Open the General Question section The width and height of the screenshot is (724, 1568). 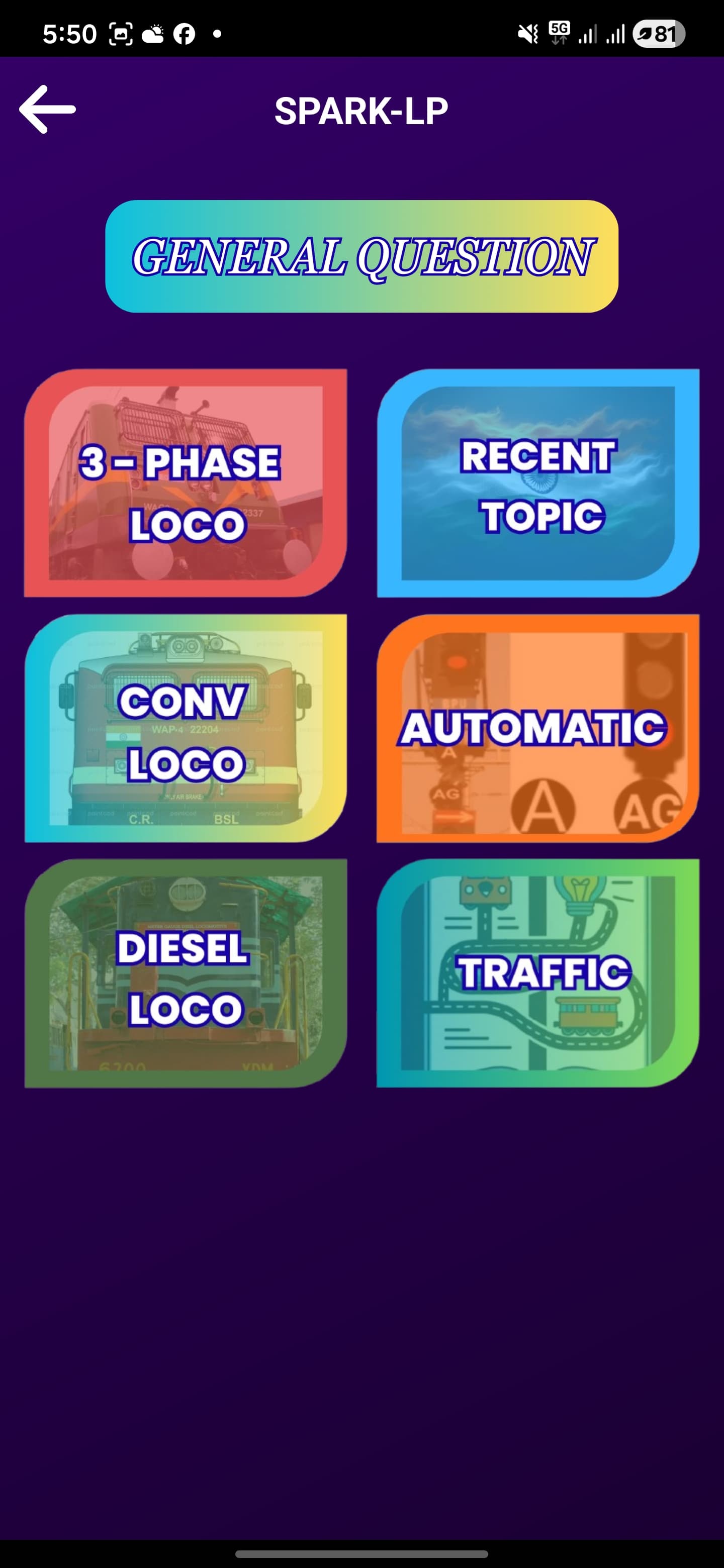[361, 256]
